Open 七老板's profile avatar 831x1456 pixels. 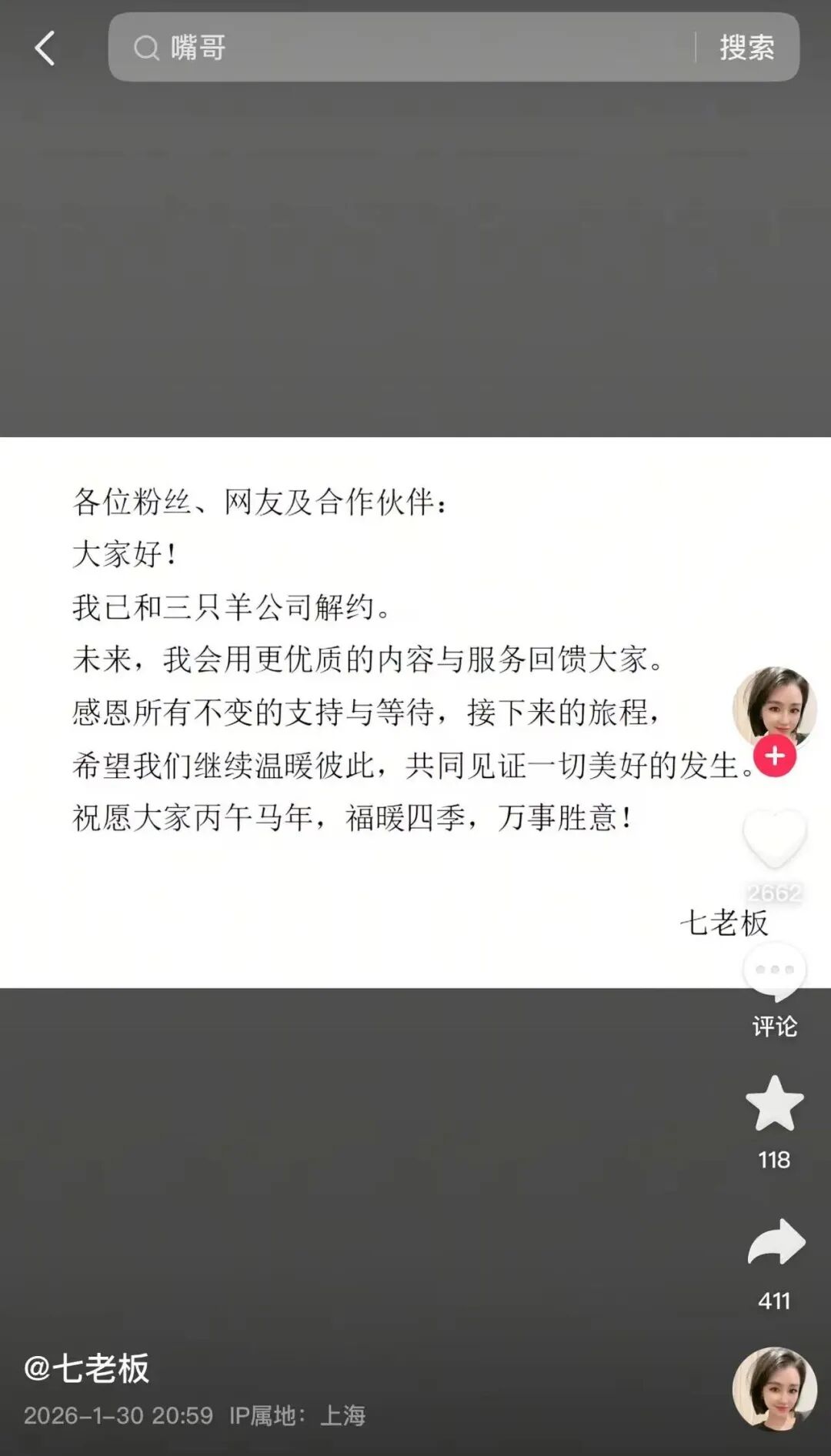(774, 706)
